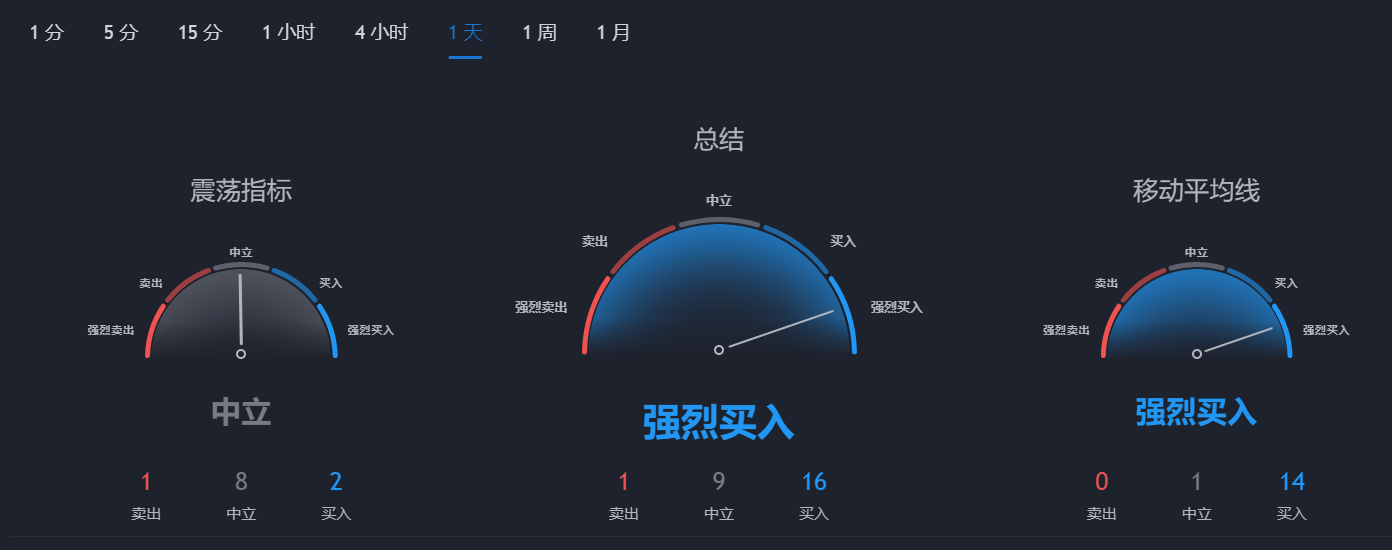
Task: Switch to the 15分 timeframe
Action: coord(200,33)
